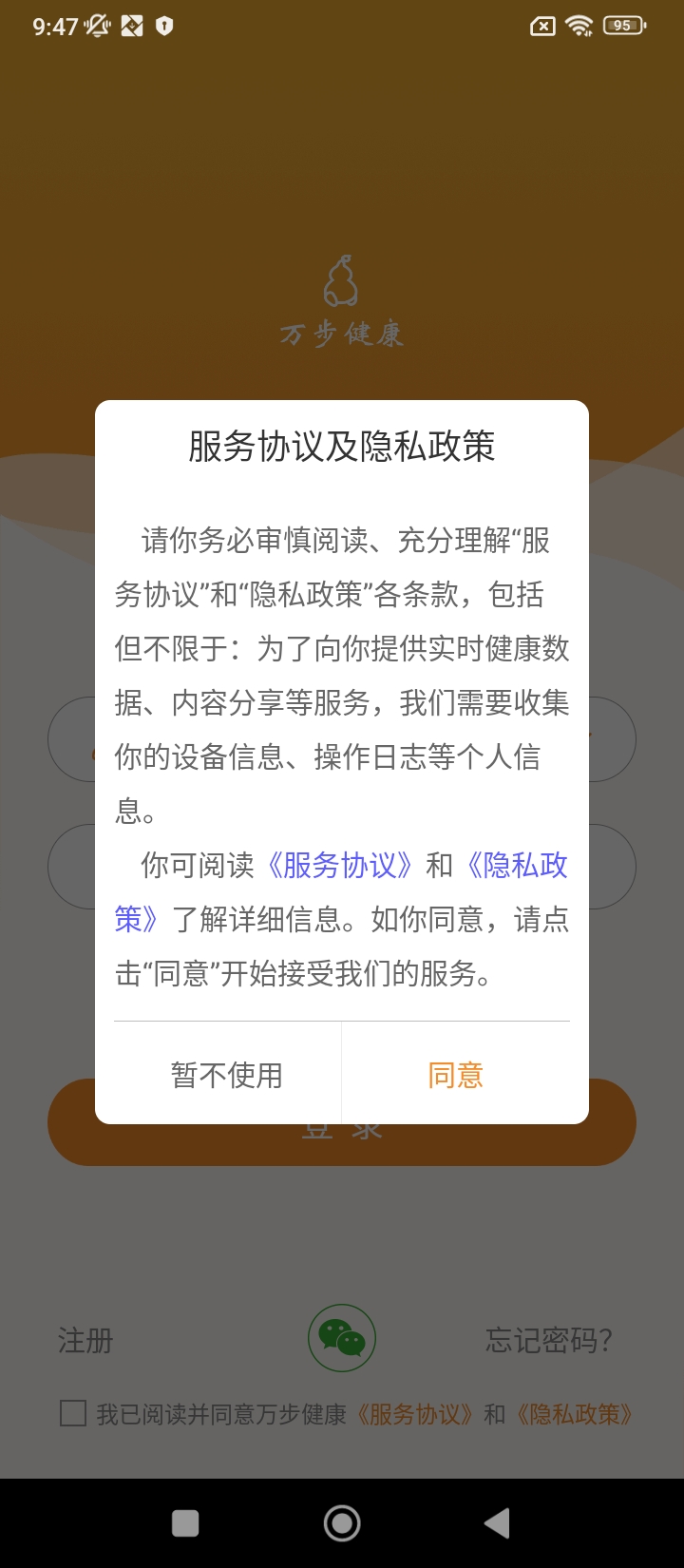The width and height of the screenshot is (684, 1568).
Task: Open the 《隐私政策》 link in the dialog
Action: [x=518, y=865]
